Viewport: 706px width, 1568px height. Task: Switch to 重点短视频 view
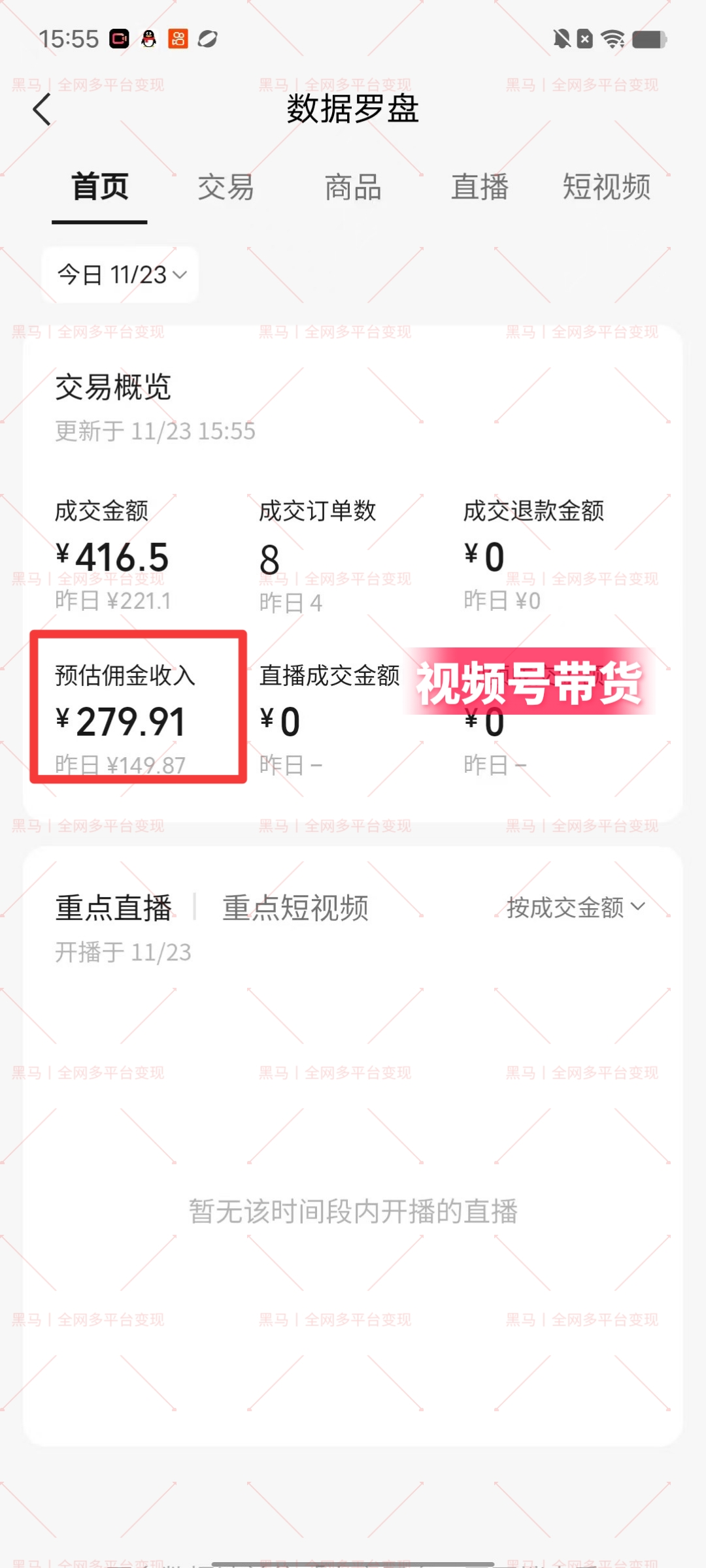tap(295, 908)
